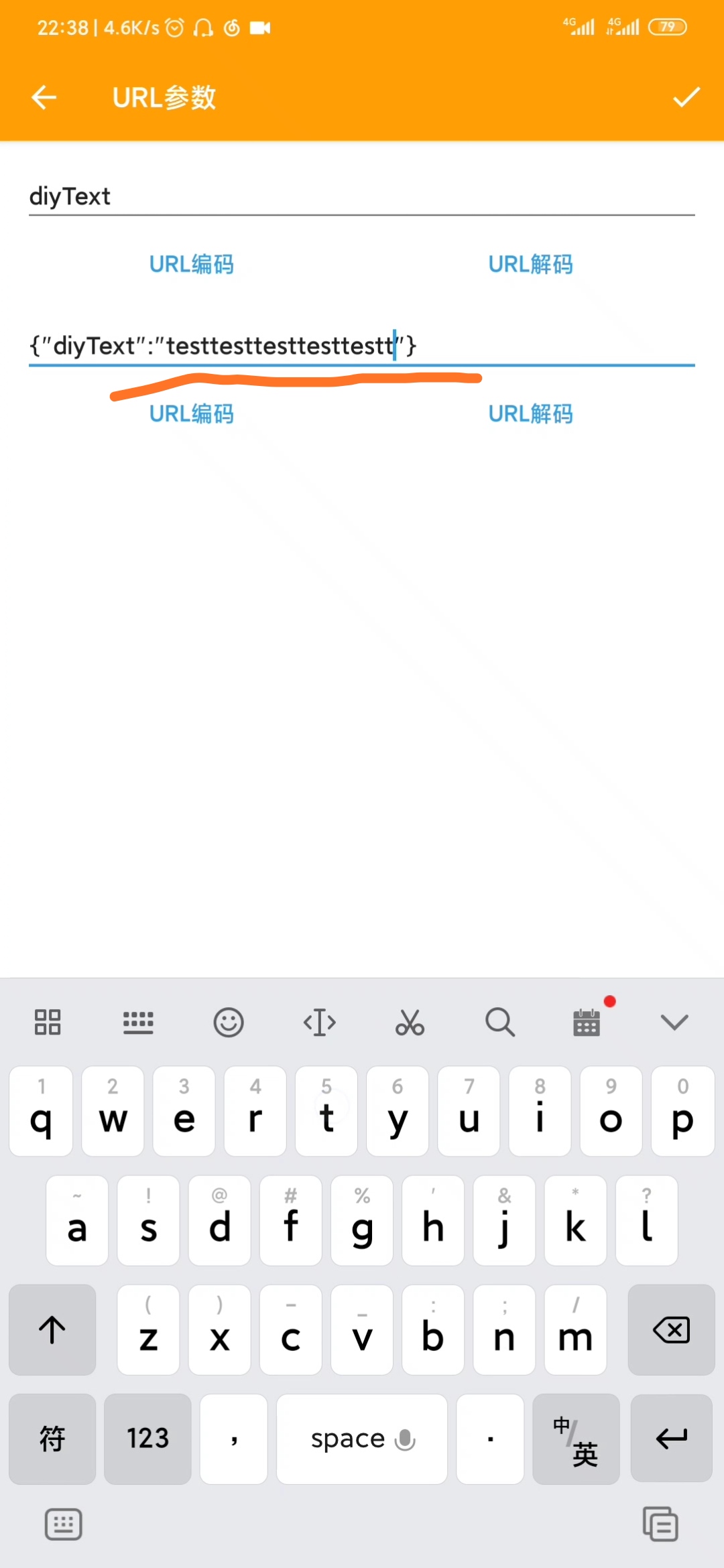724x1568 pixels.
Task: Open the keyboard cursor movement tool
Action: point(319,1023)
